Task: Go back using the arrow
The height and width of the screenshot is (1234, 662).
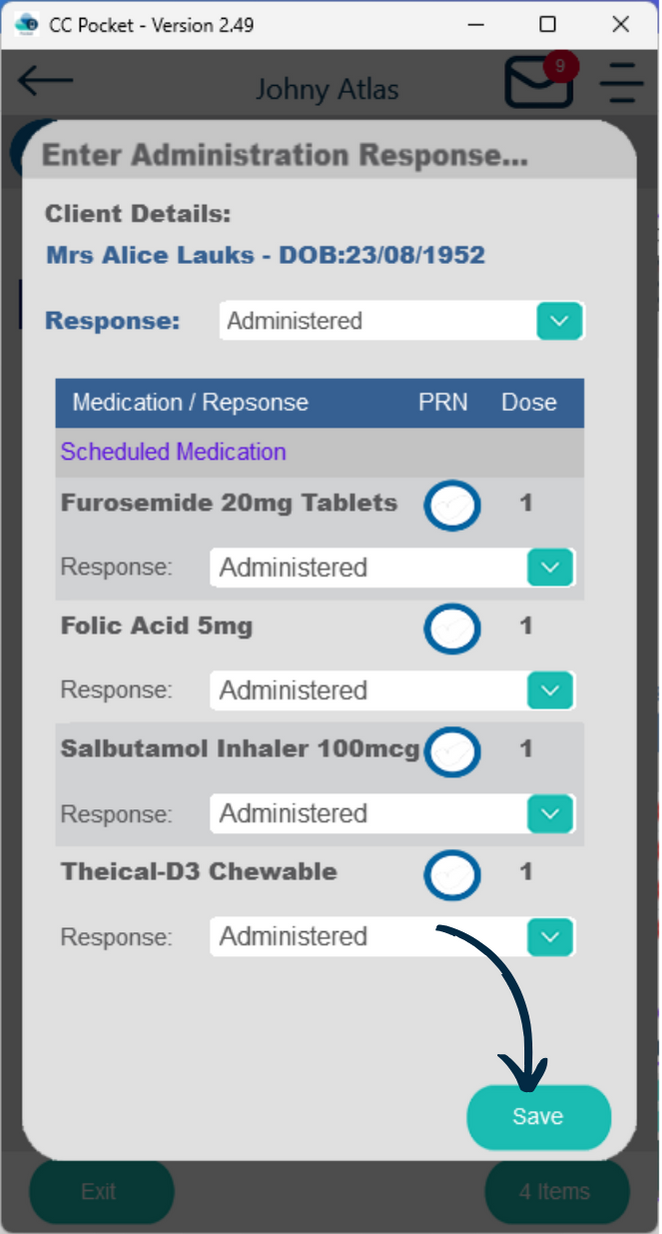Action: (x=45, y=83)
